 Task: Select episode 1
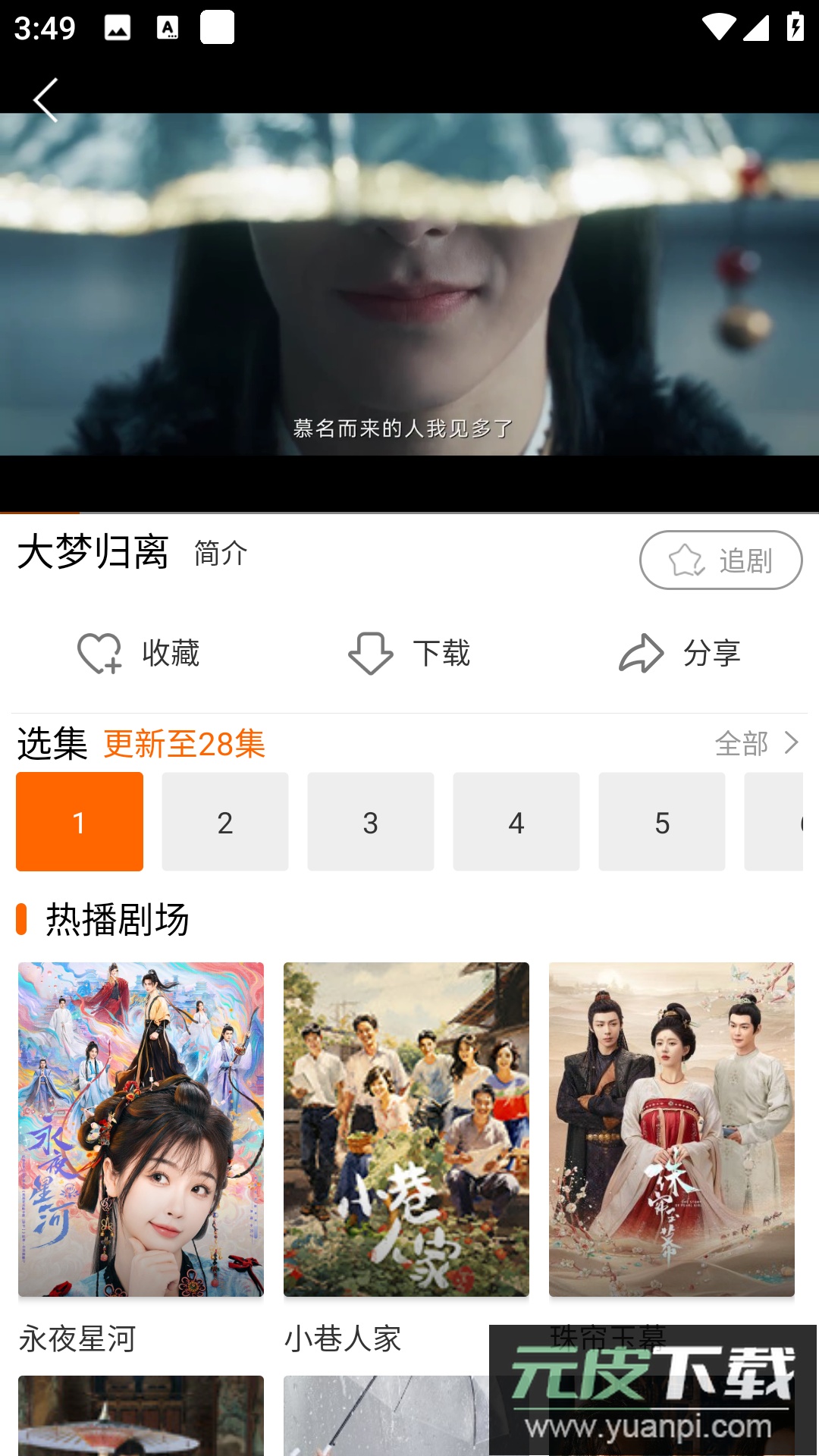coord(80,822)
